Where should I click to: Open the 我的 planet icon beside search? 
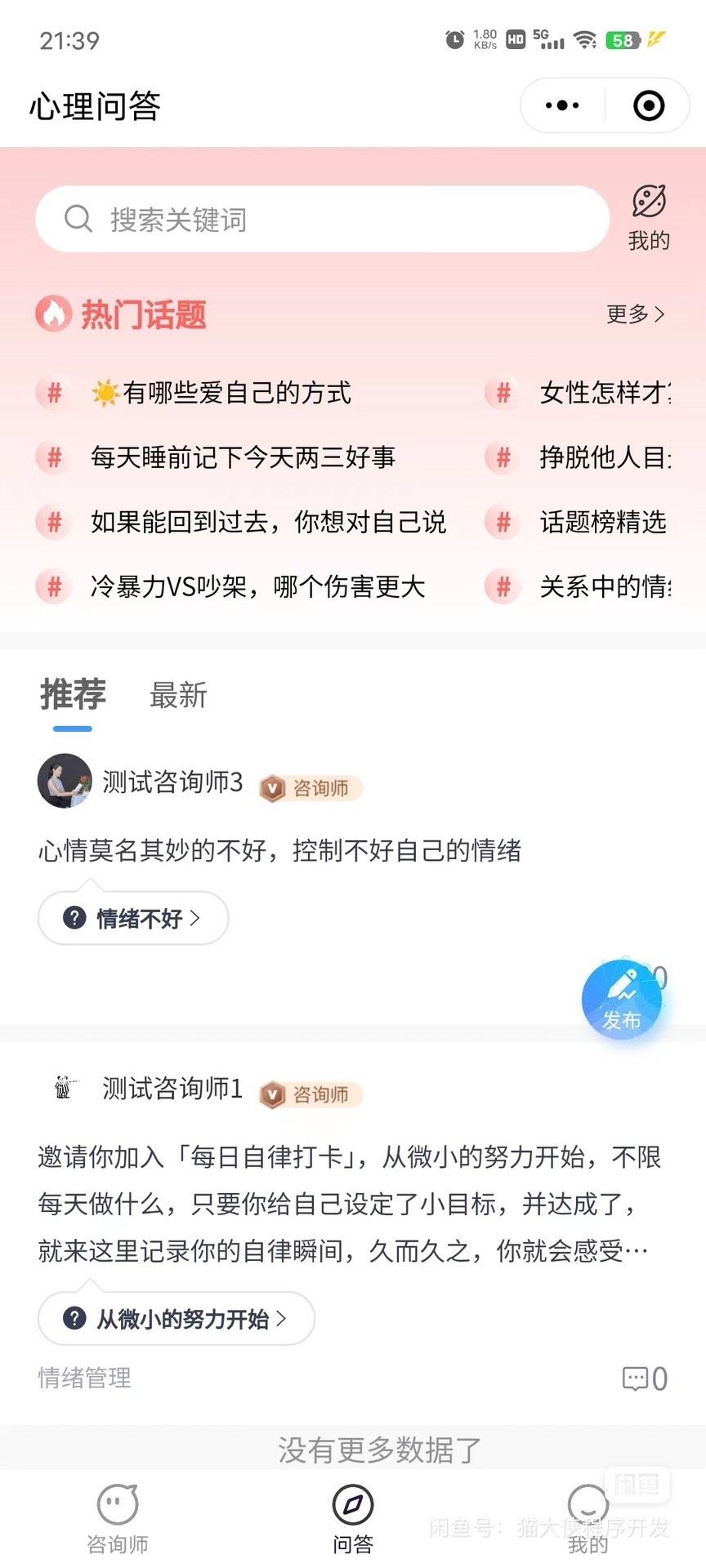coord(649,217)
